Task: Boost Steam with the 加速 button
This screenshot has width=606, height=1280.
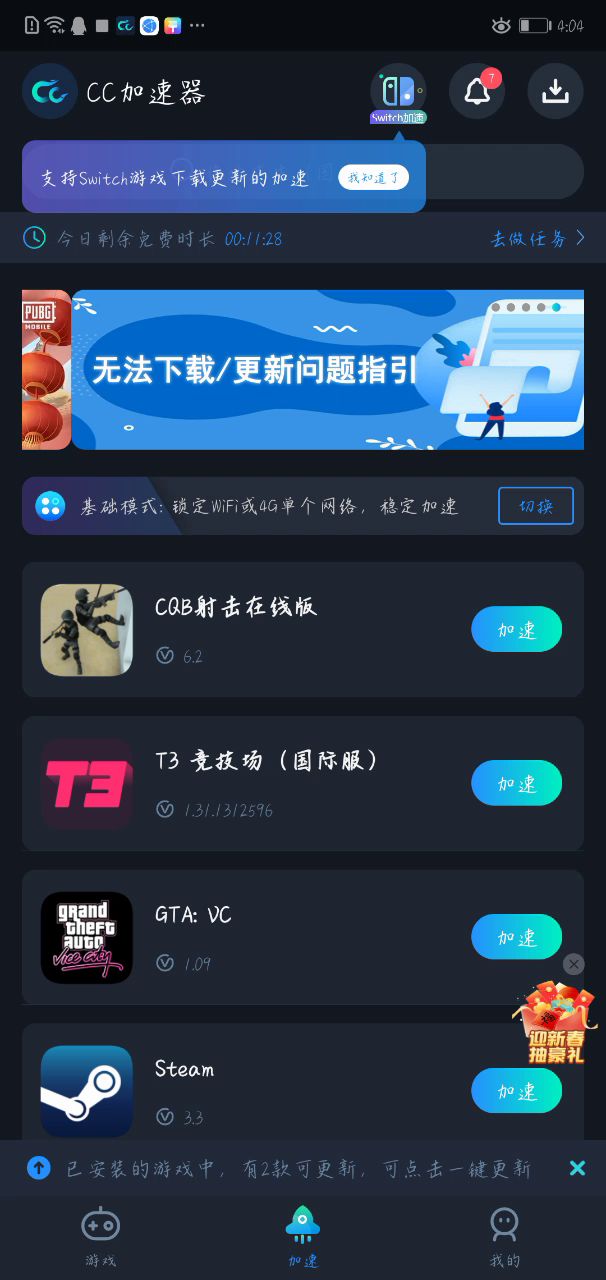Action: [516, 1091]
